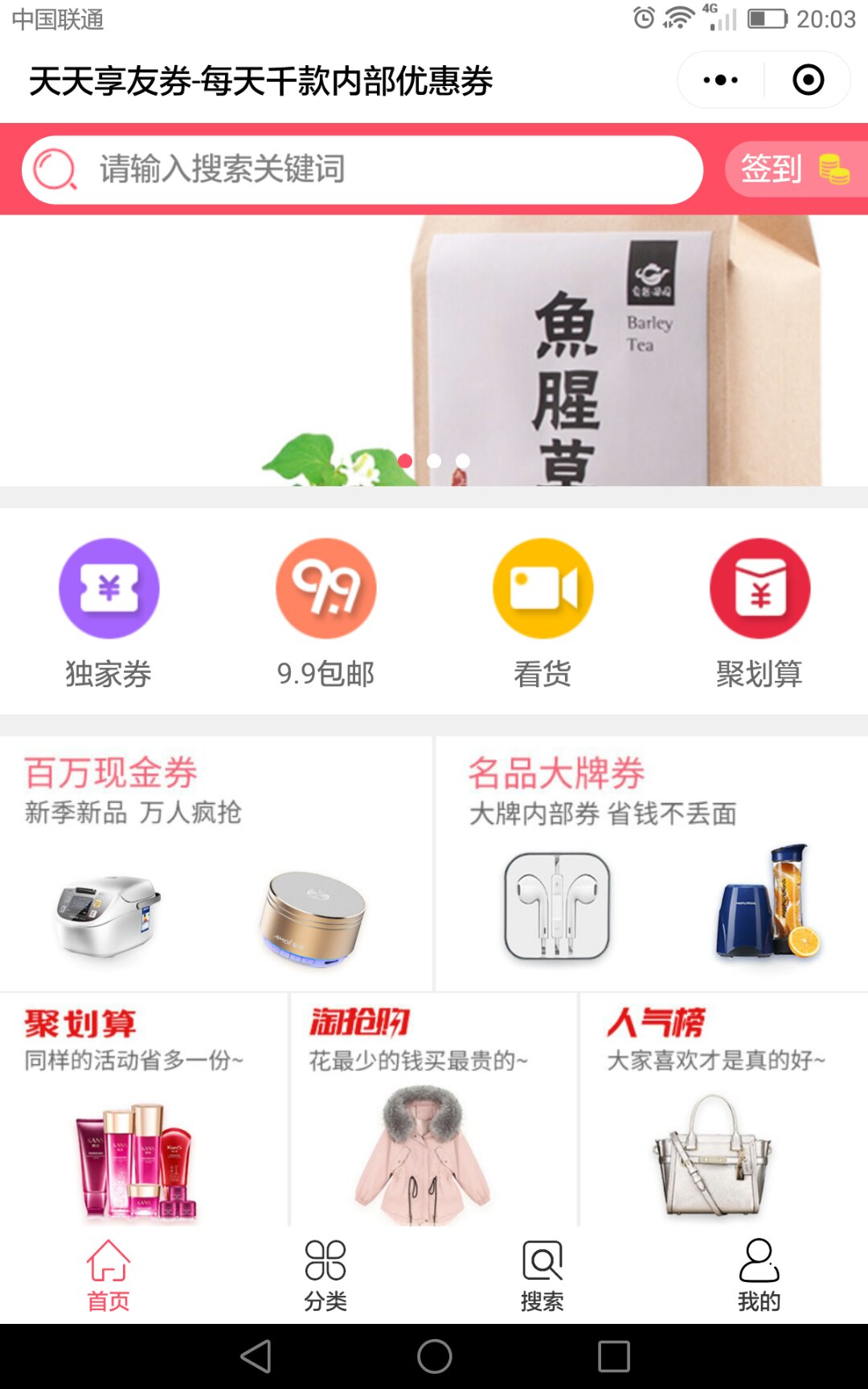Image resolution: width=868 pixels, height=1389 pixels.
Task: Open the 百万现金券 card
Action: point(216,863)
